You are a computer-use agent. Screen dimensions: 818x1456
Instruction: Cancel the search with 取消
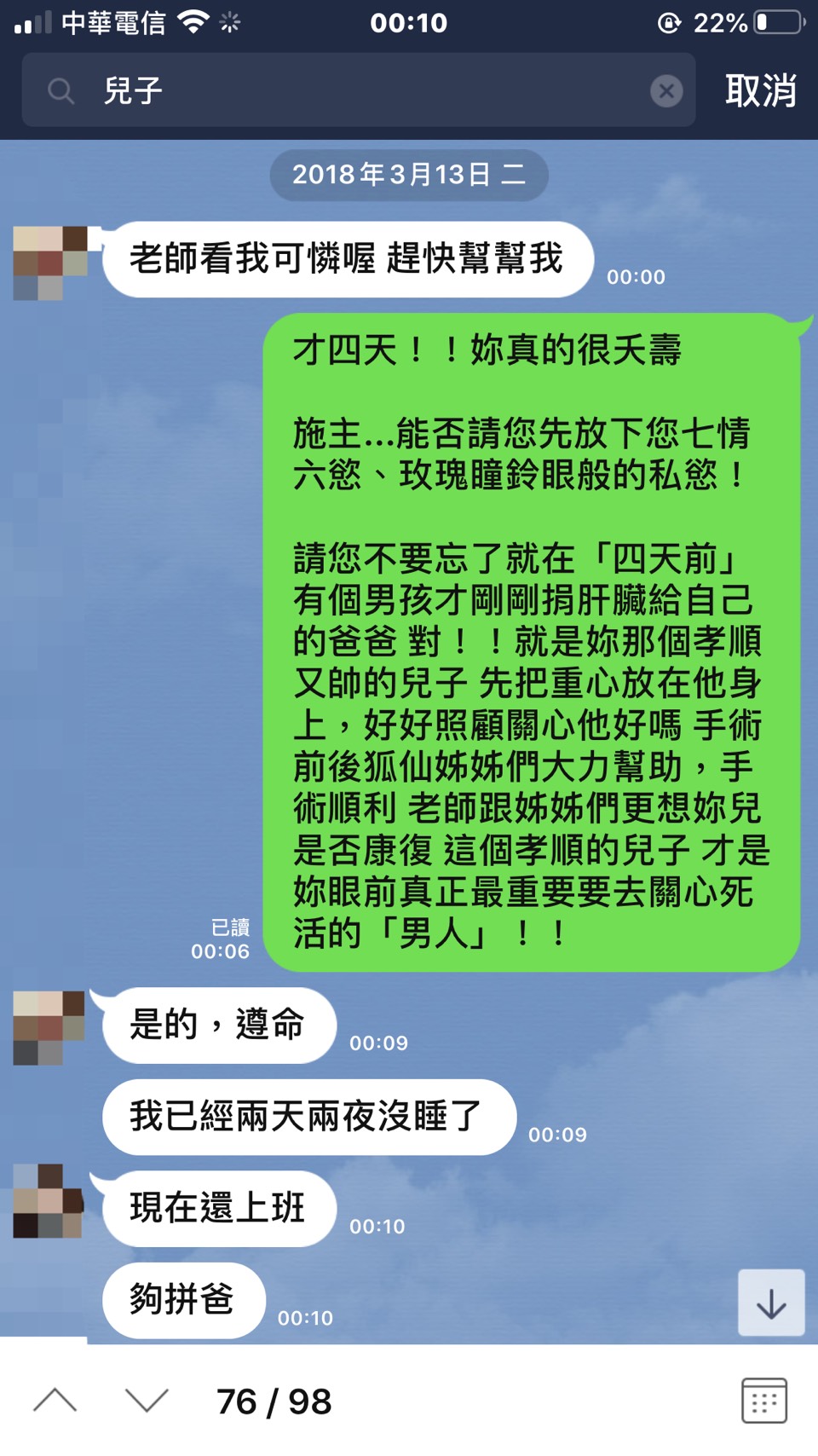click(760, 90)
